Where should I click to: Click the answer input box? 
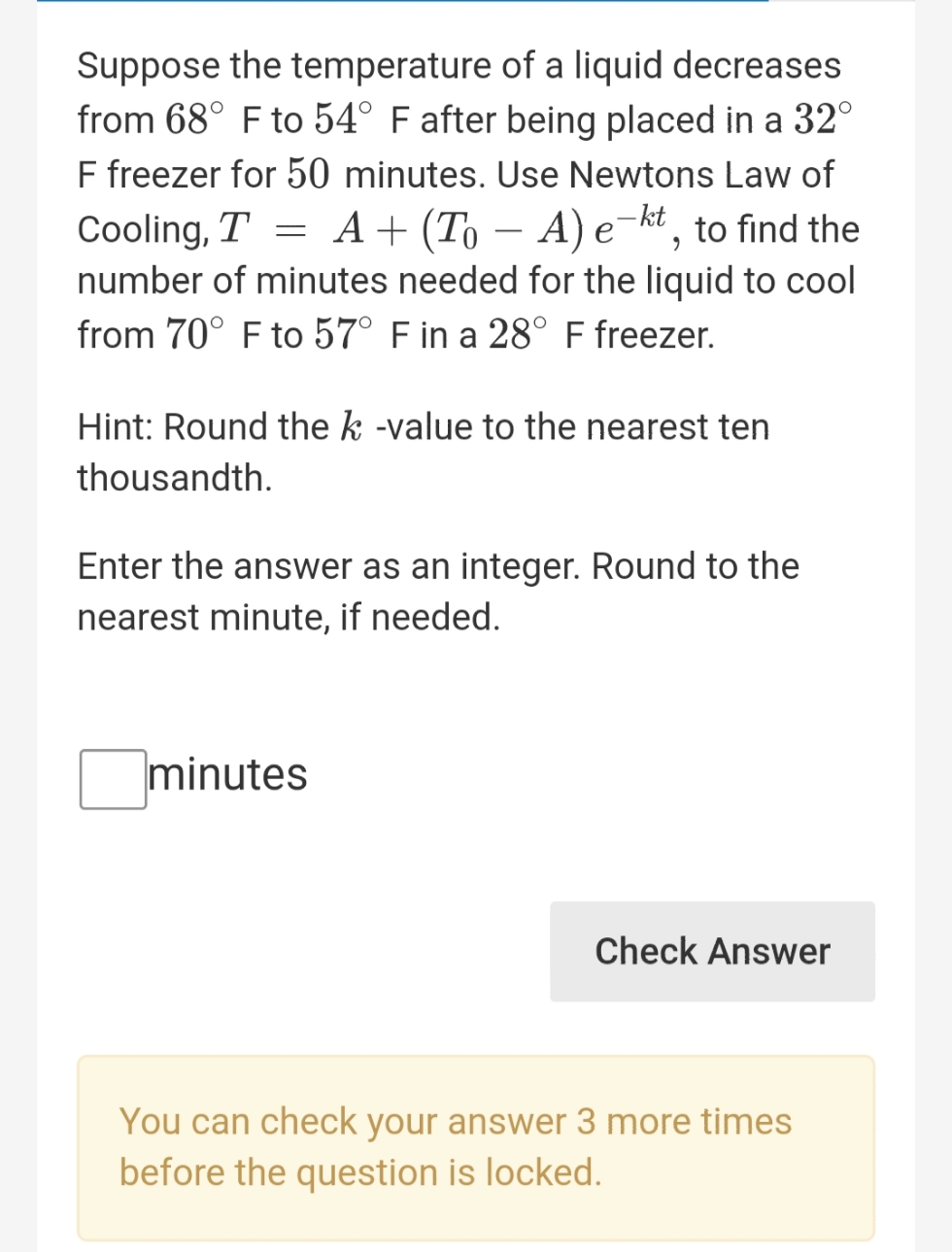pos(114,778)
